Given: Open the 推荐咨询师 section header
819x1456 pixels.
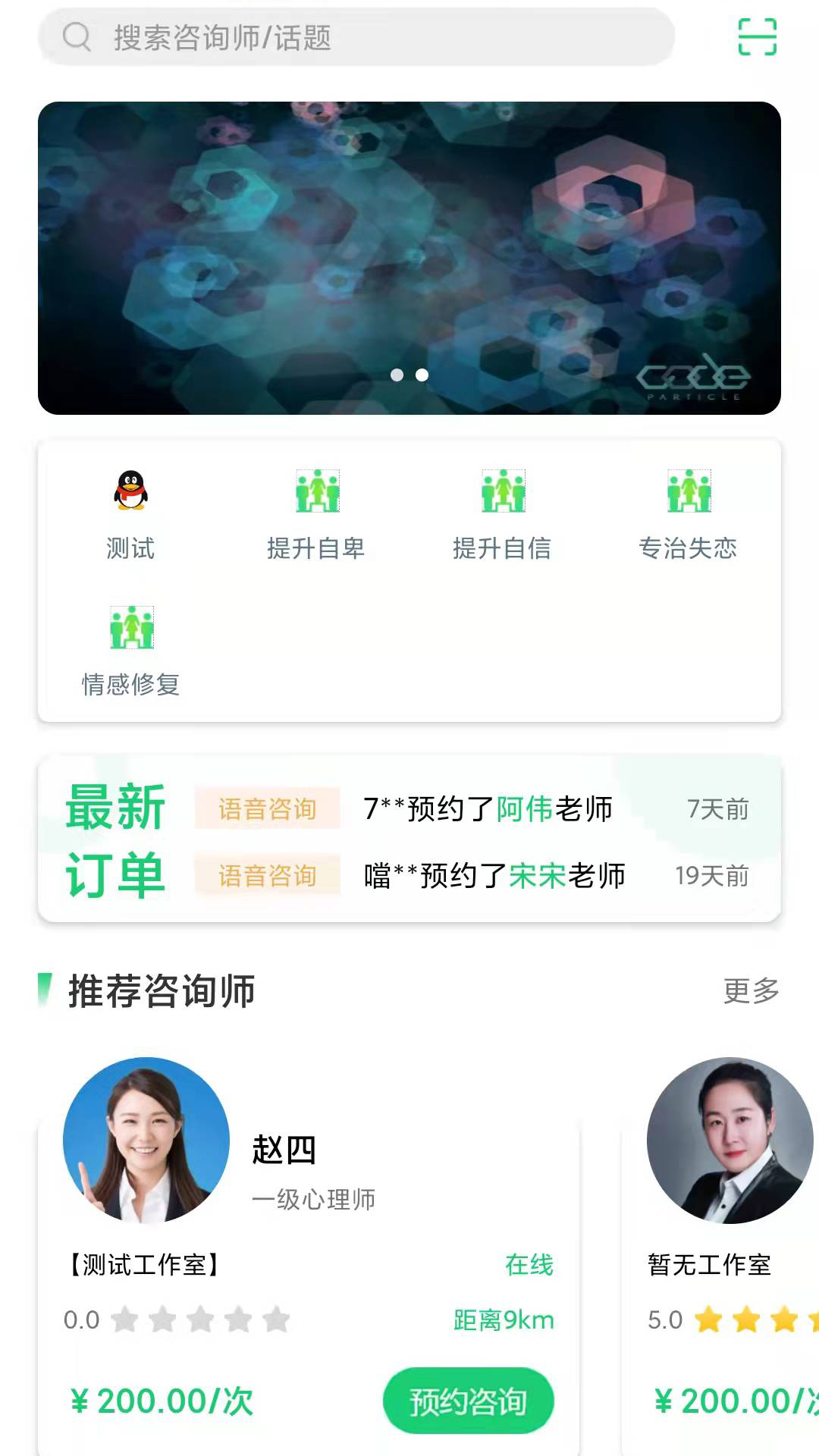Looking at the screenshot, I should [x=160, y=988].
